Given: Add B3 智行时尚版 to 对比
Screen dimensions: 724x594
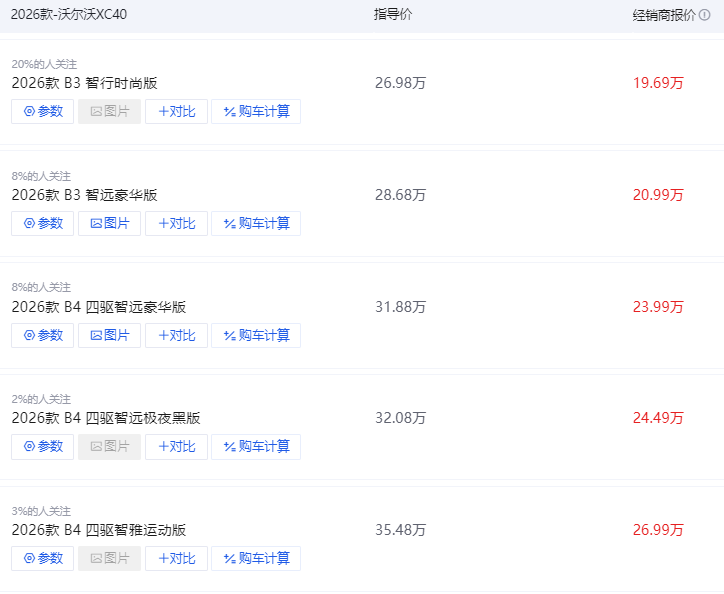Looking at the screenshot, I should click(177, 112).
